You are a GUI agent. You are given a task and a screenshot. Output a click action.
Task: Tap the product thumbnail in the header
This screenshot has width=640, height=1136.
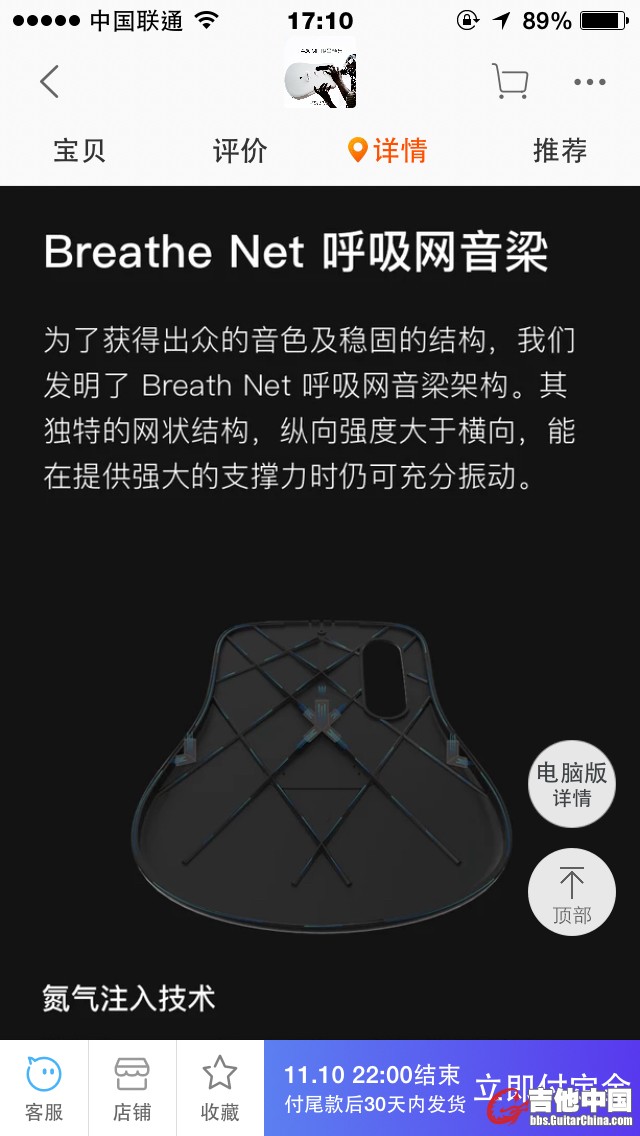320,78
